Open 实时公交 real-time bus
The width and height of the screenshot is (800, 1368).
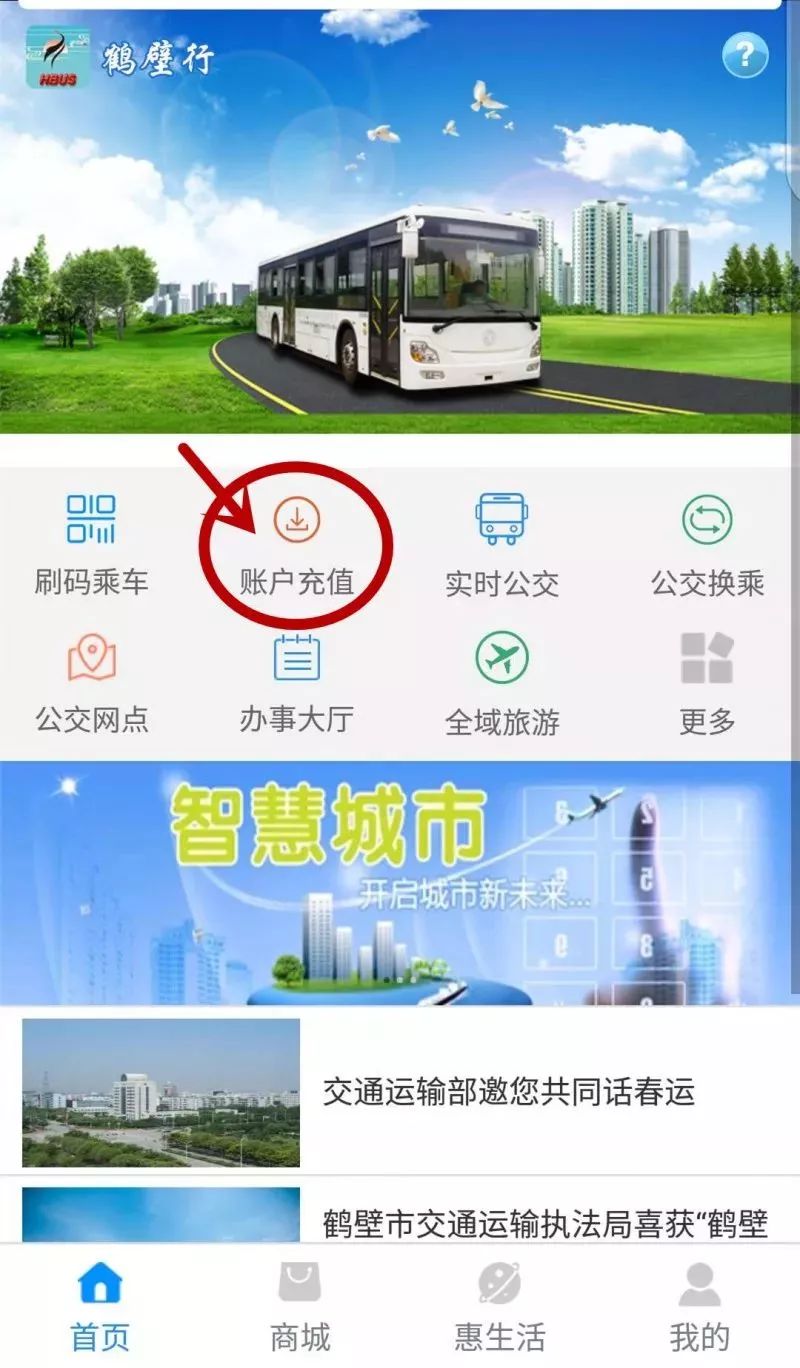[502, 545]
